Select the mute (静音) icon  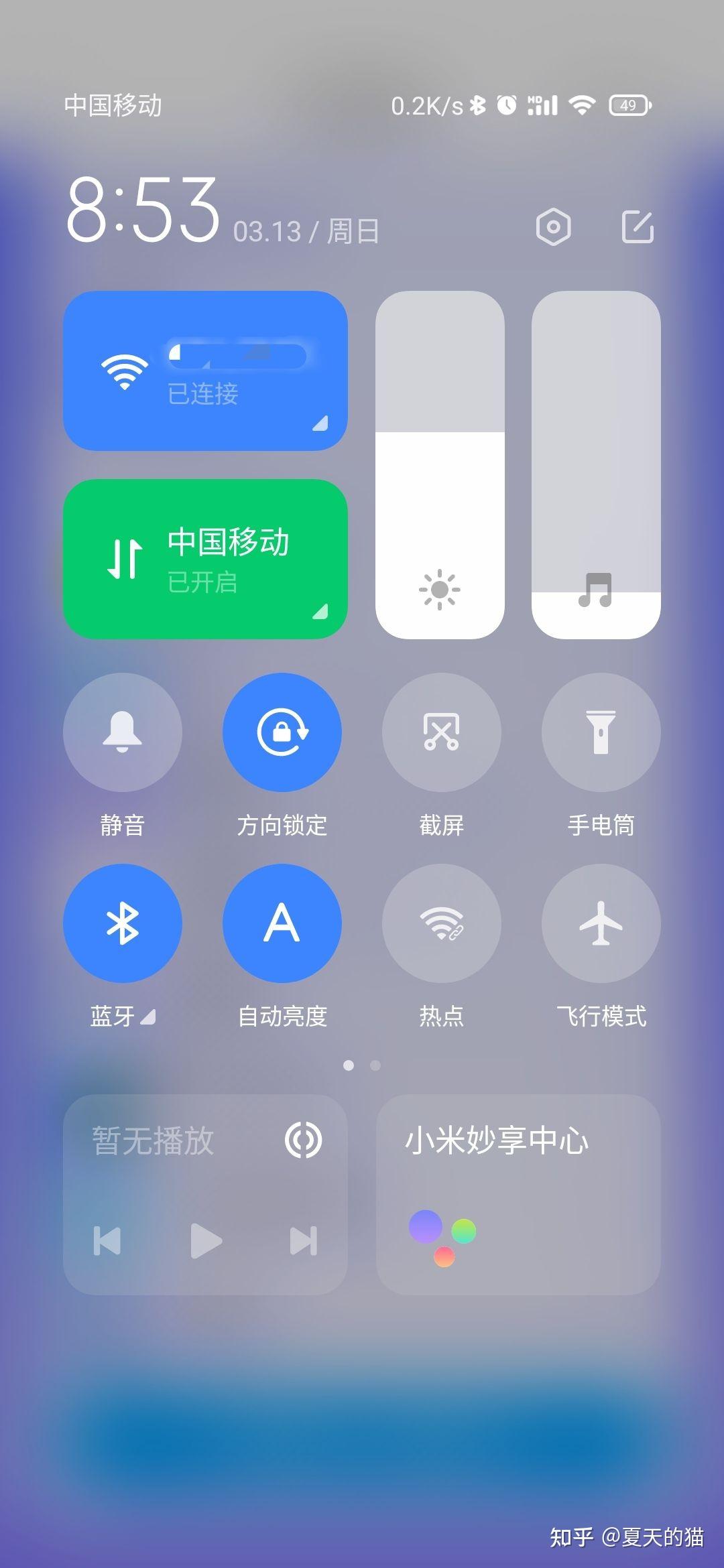pos(123,733)
